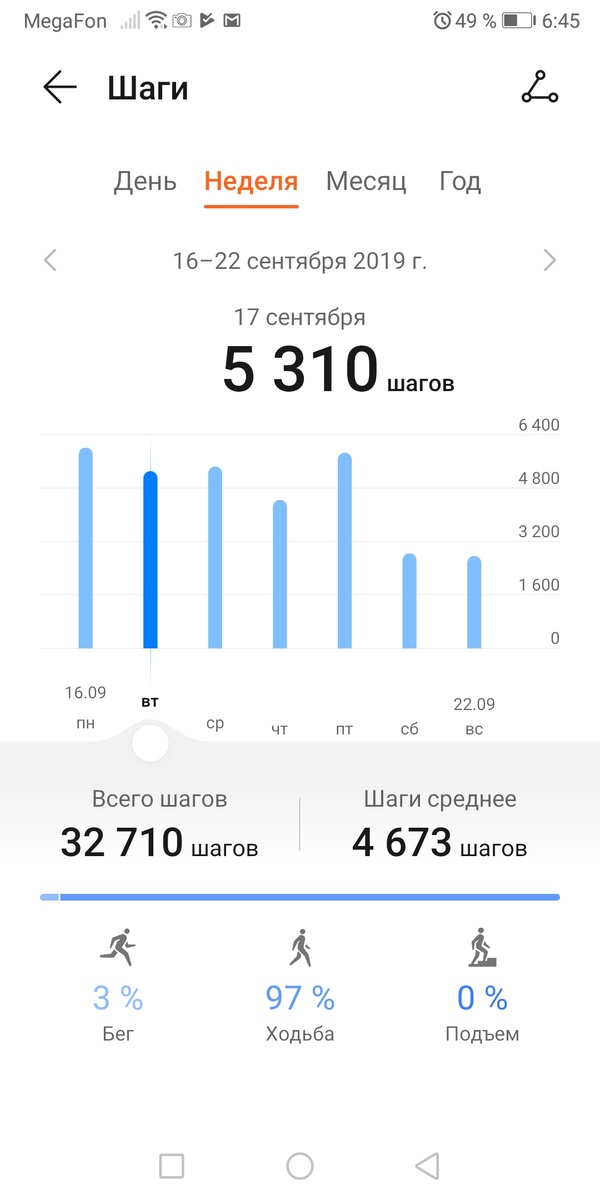Go to the next week arrow
The width and height of the screenshot is (600, 1200).
pyautogui.click(x=549, y=261)
